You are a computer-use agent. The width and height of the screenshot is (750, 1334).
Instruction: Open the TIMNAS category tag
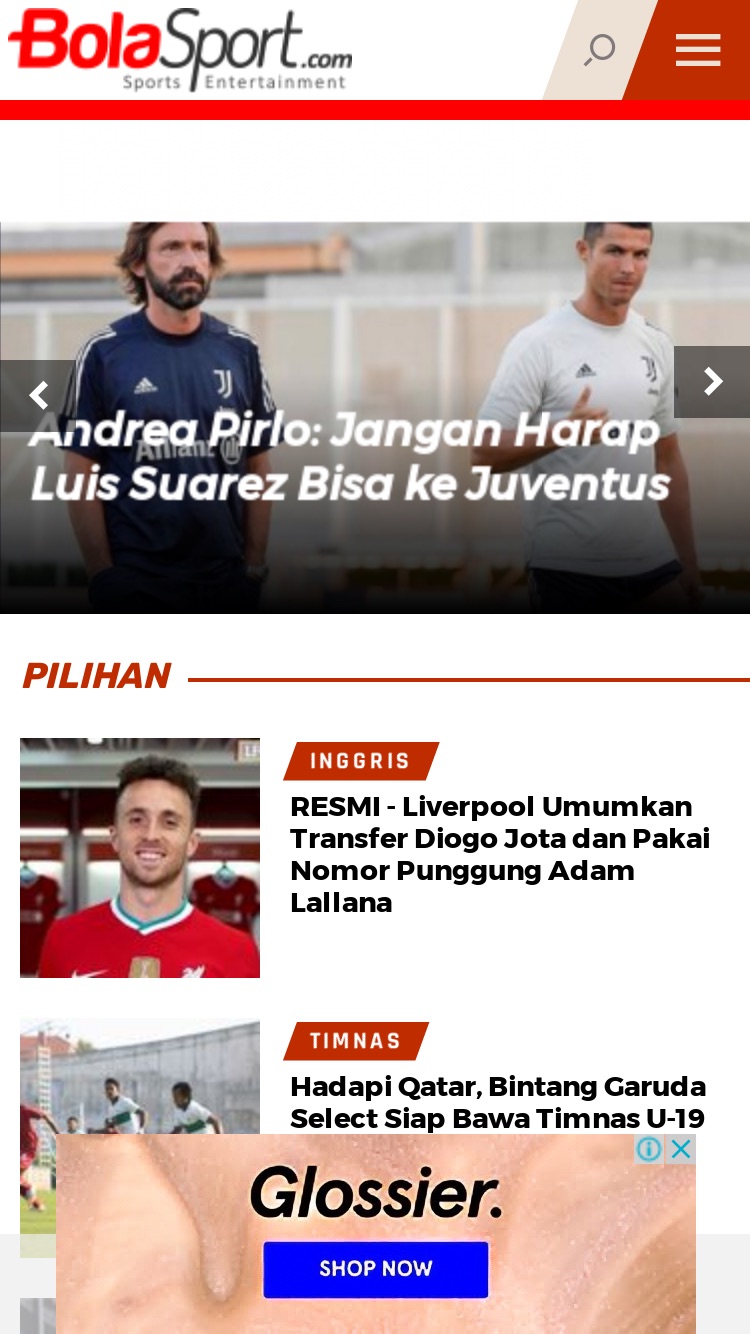pos(356,1041)
